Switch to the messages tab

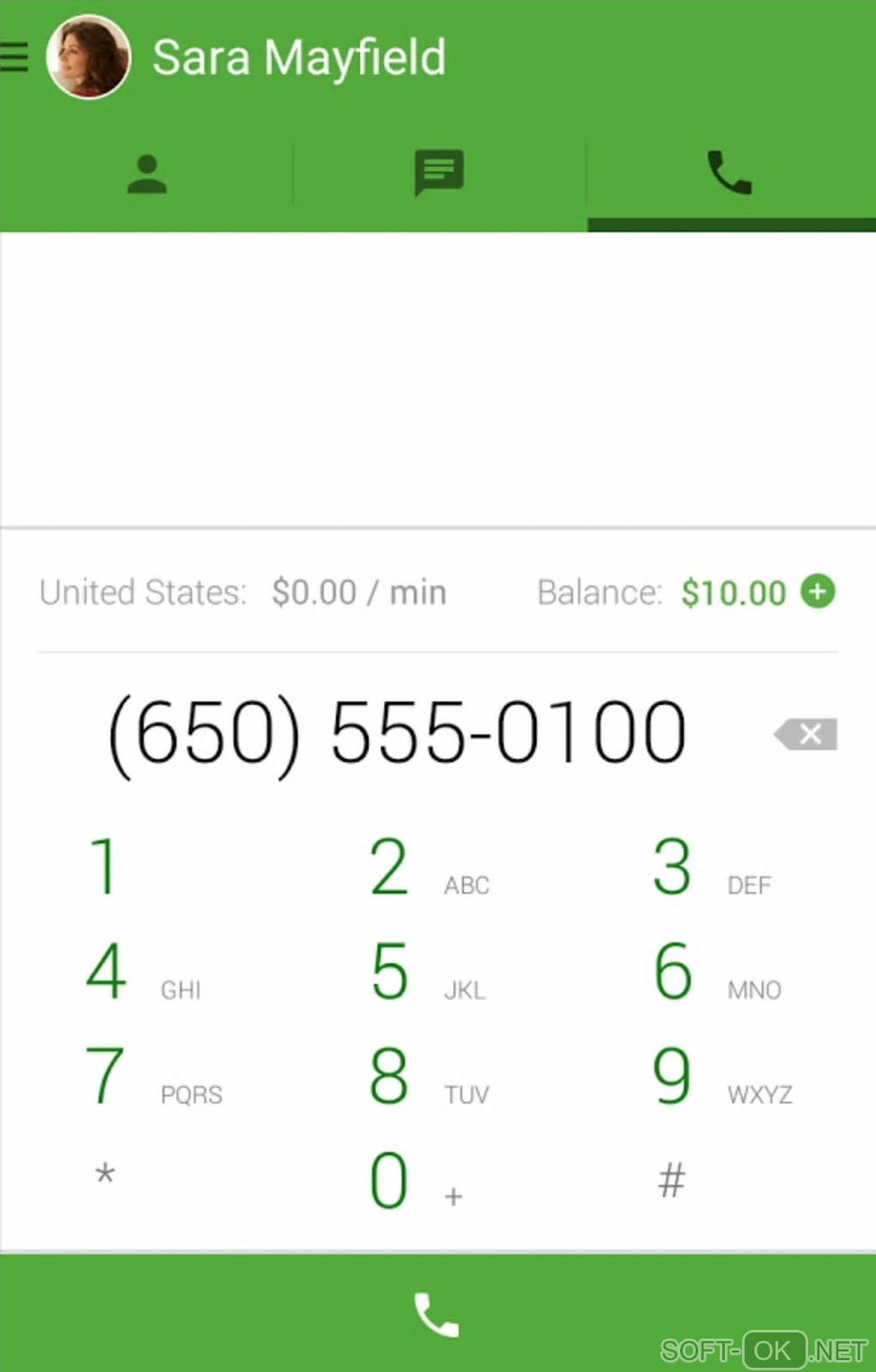click(439, 173)
